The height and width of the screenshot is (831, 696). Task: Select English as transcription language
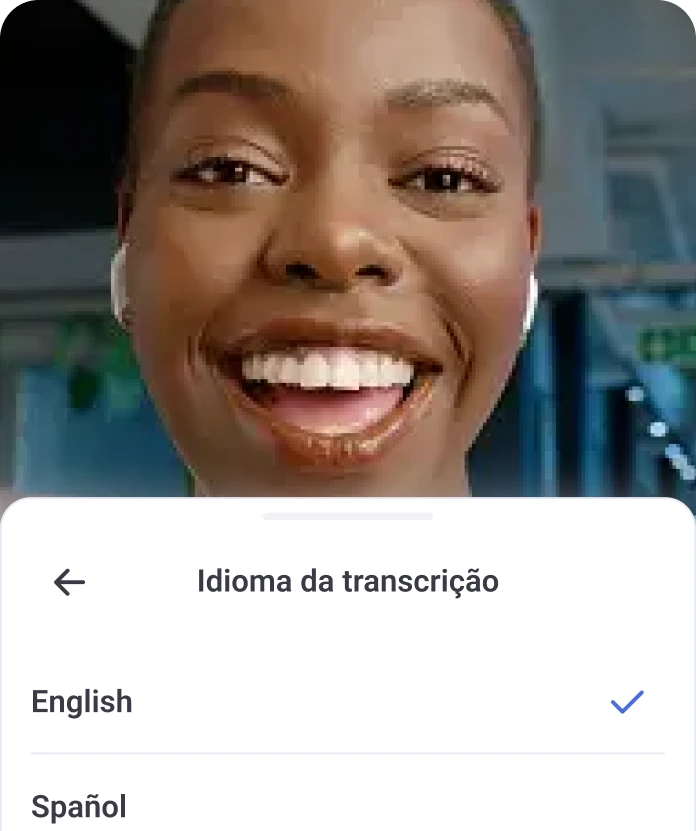click(x=82, y=702)
